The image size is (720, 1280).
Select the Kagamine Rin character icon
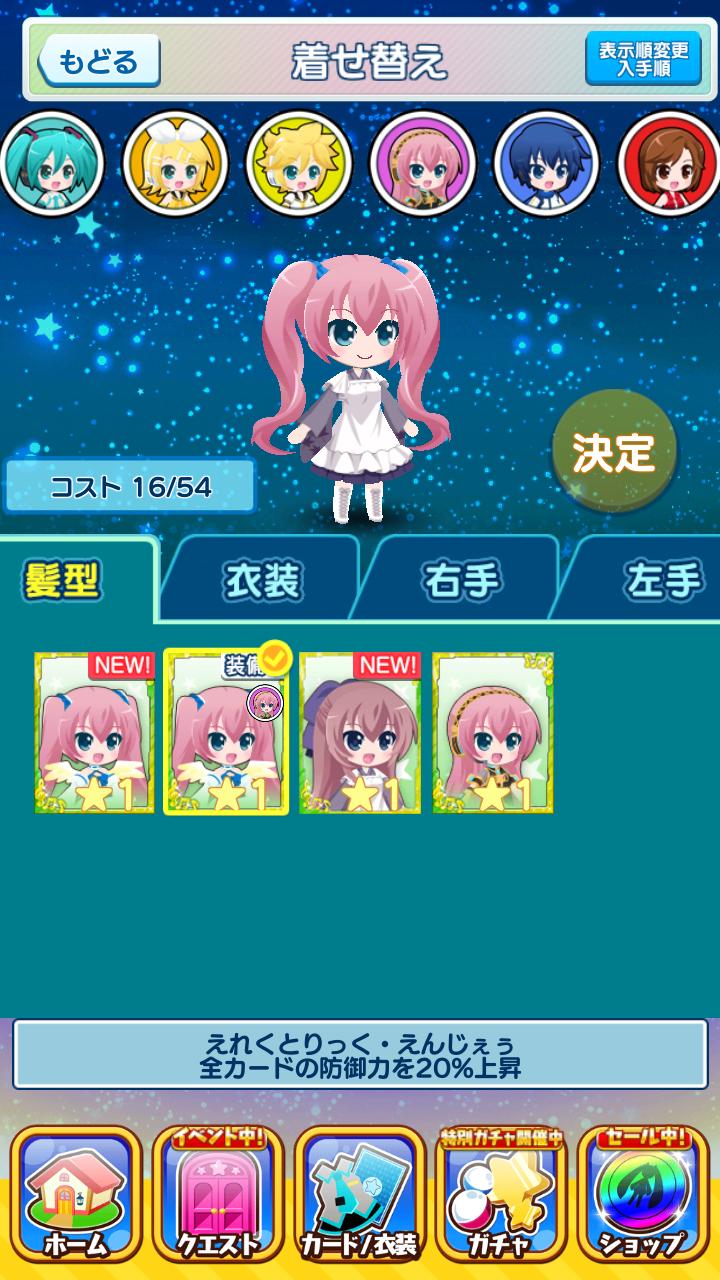pos(175,164)
